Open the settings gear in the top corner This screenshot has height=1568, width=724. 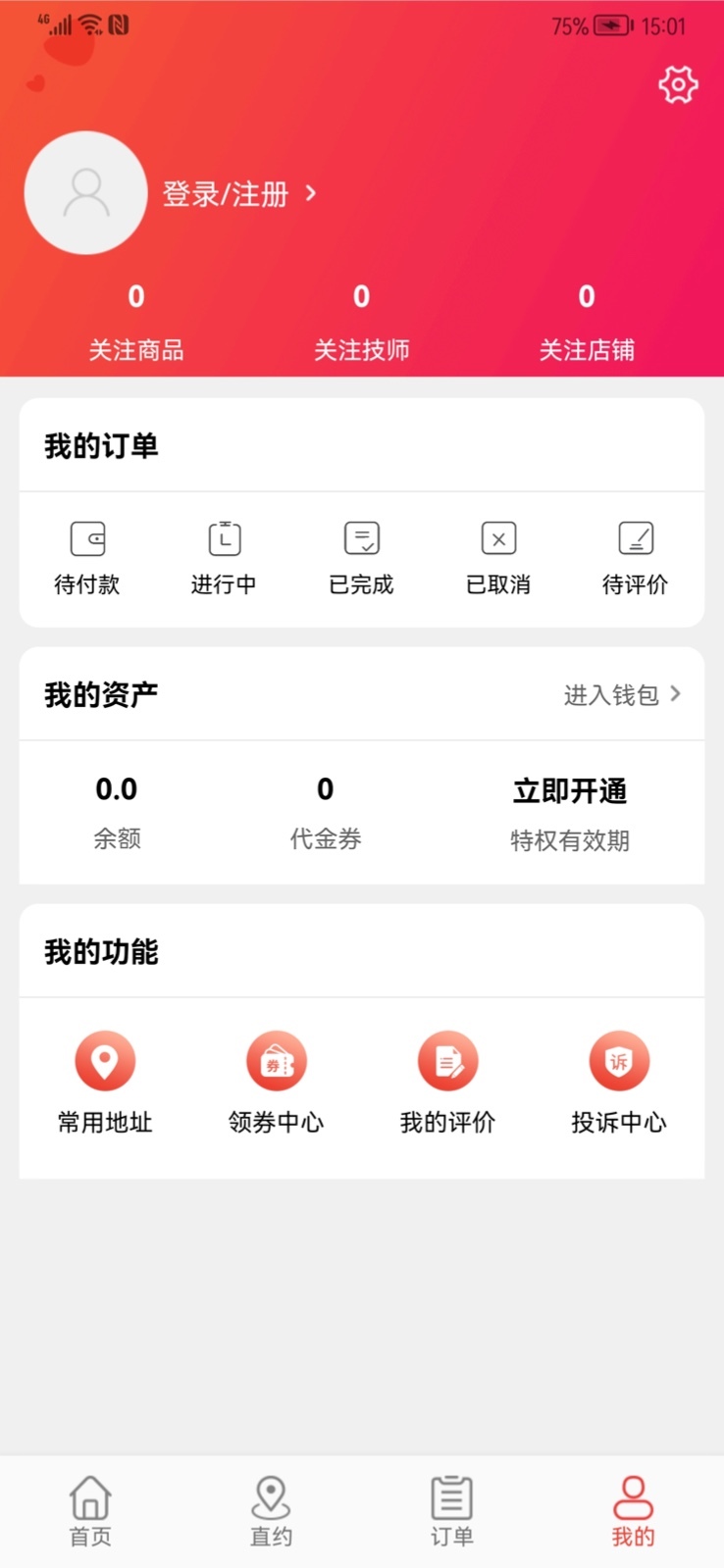pyautogui.click(x=677, y=84)
